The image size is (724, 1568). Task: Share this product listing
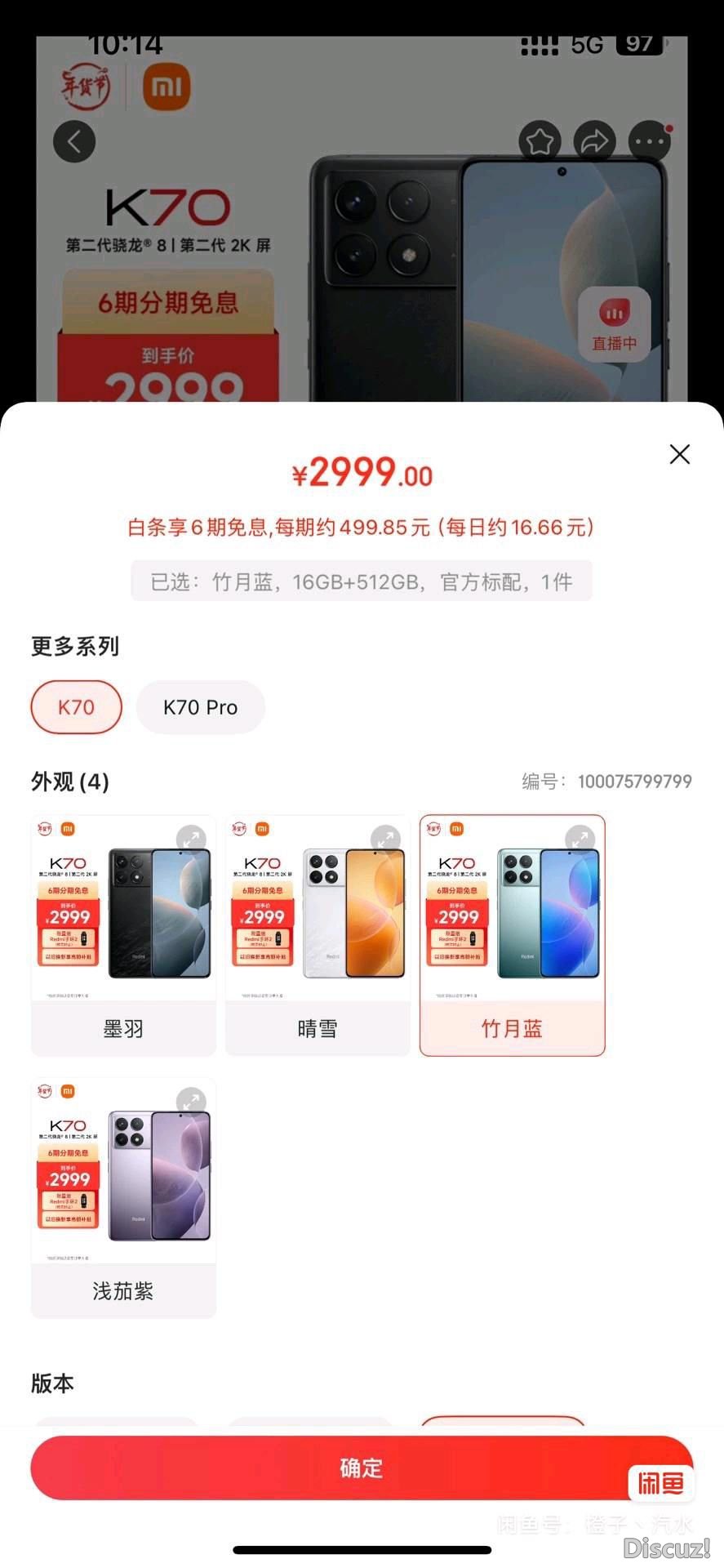[x=595, y=142]
